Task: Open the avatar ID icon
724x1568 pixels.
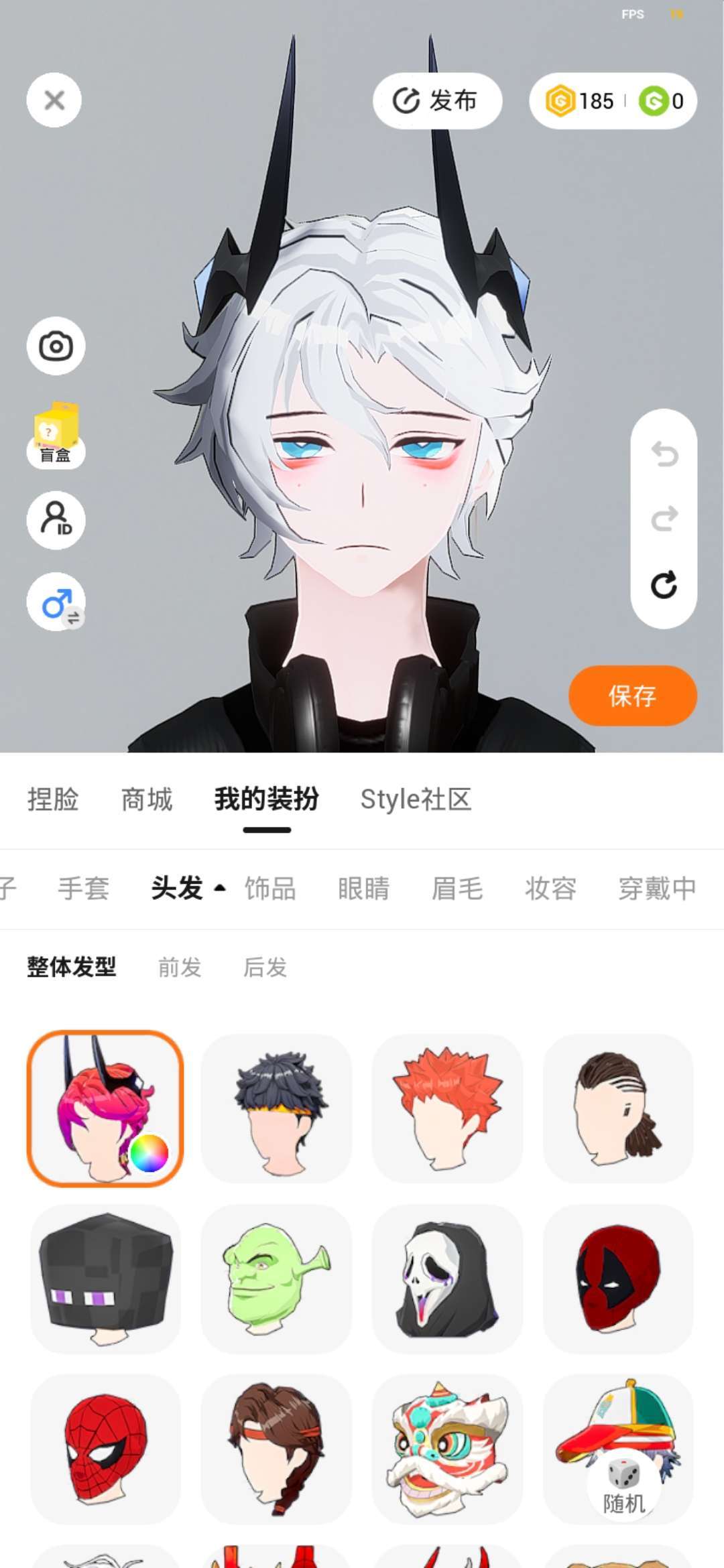Action: (56, 520)
